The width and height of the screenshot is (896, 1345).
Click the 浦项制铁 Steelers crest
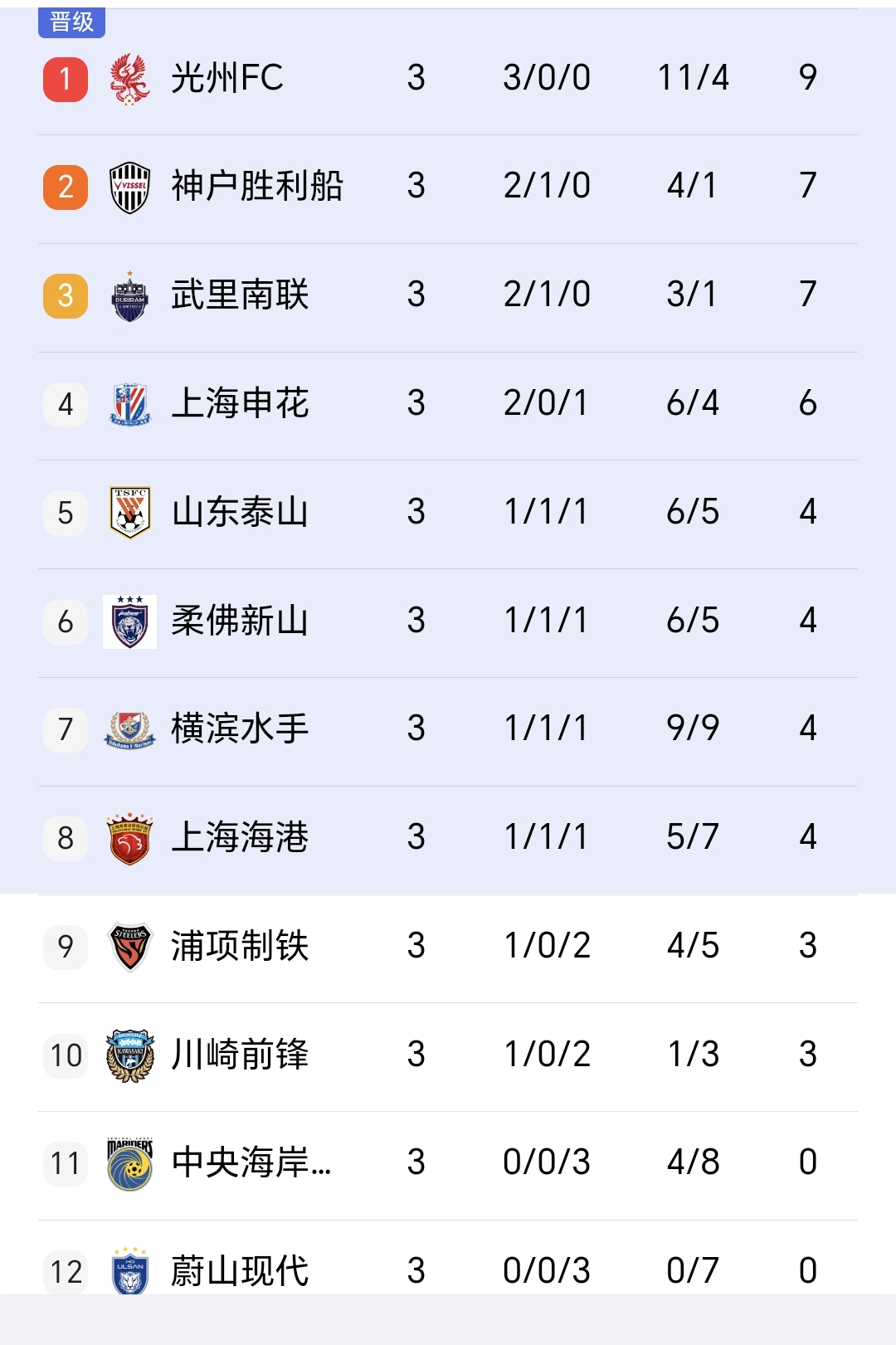tap(129, 947)
